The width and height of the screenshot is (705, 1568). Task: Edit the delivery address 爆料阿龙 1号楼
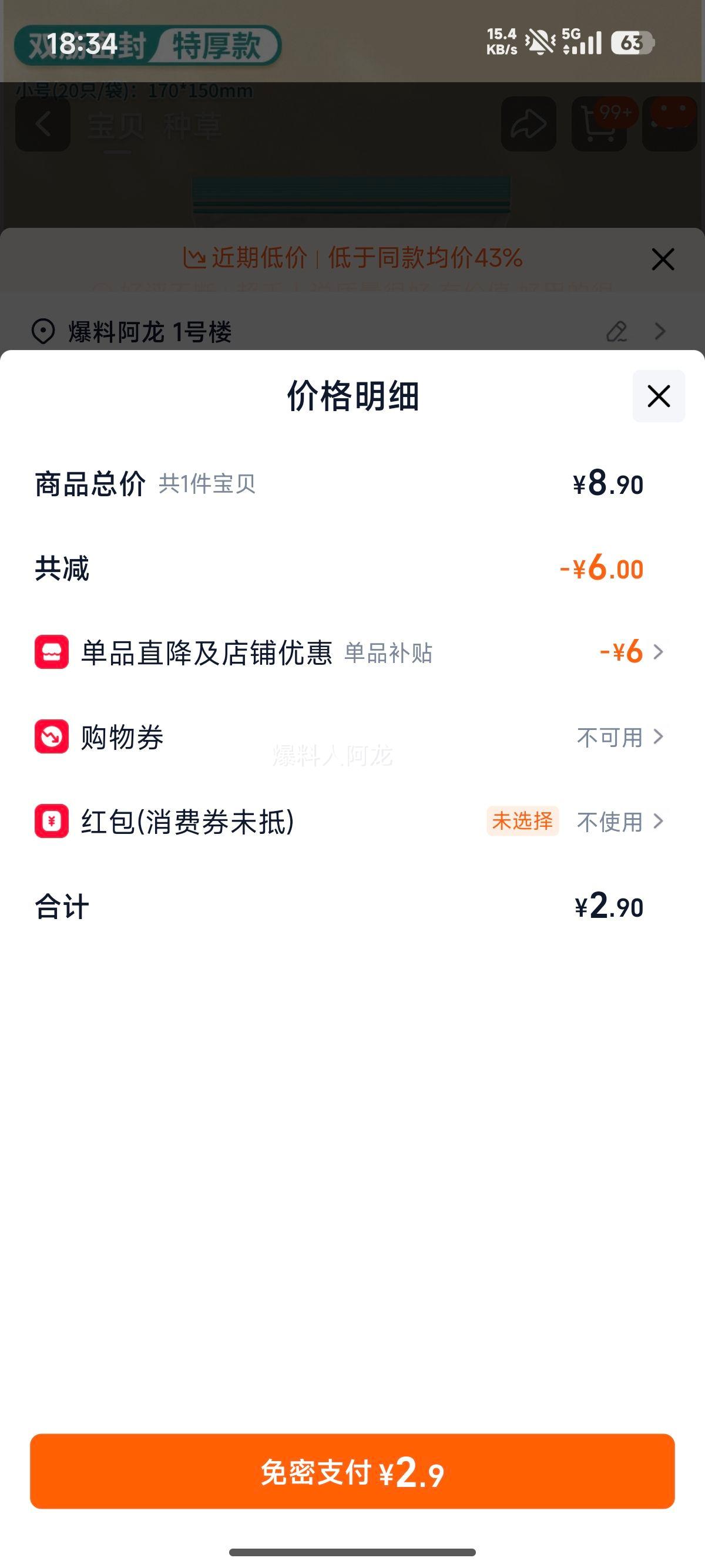coord(616,332)
